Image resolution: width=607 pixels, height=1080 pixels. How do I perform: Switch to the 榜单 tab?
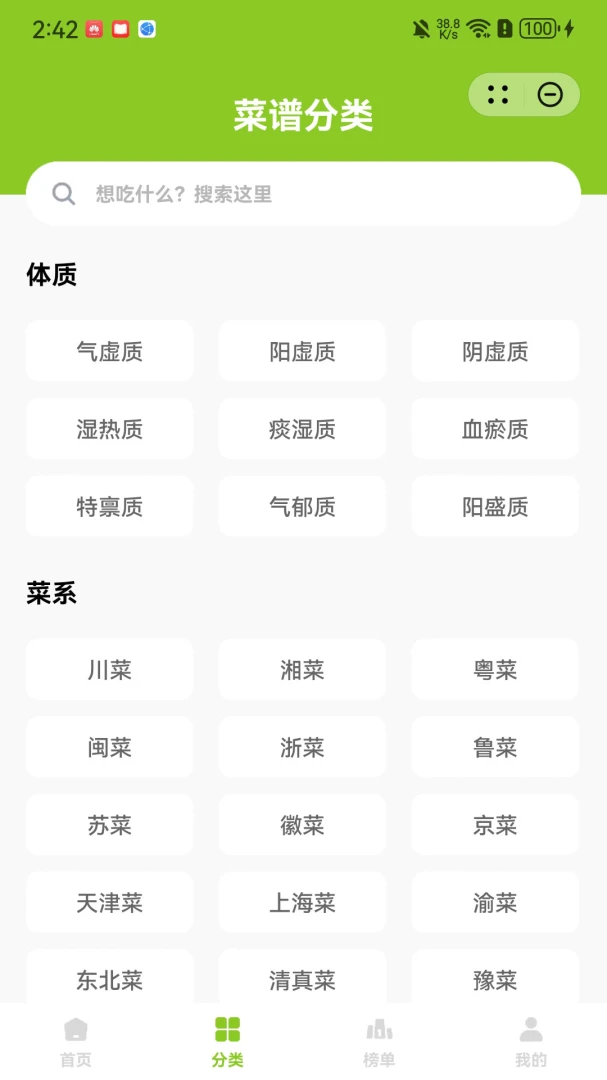(379, 1042)
